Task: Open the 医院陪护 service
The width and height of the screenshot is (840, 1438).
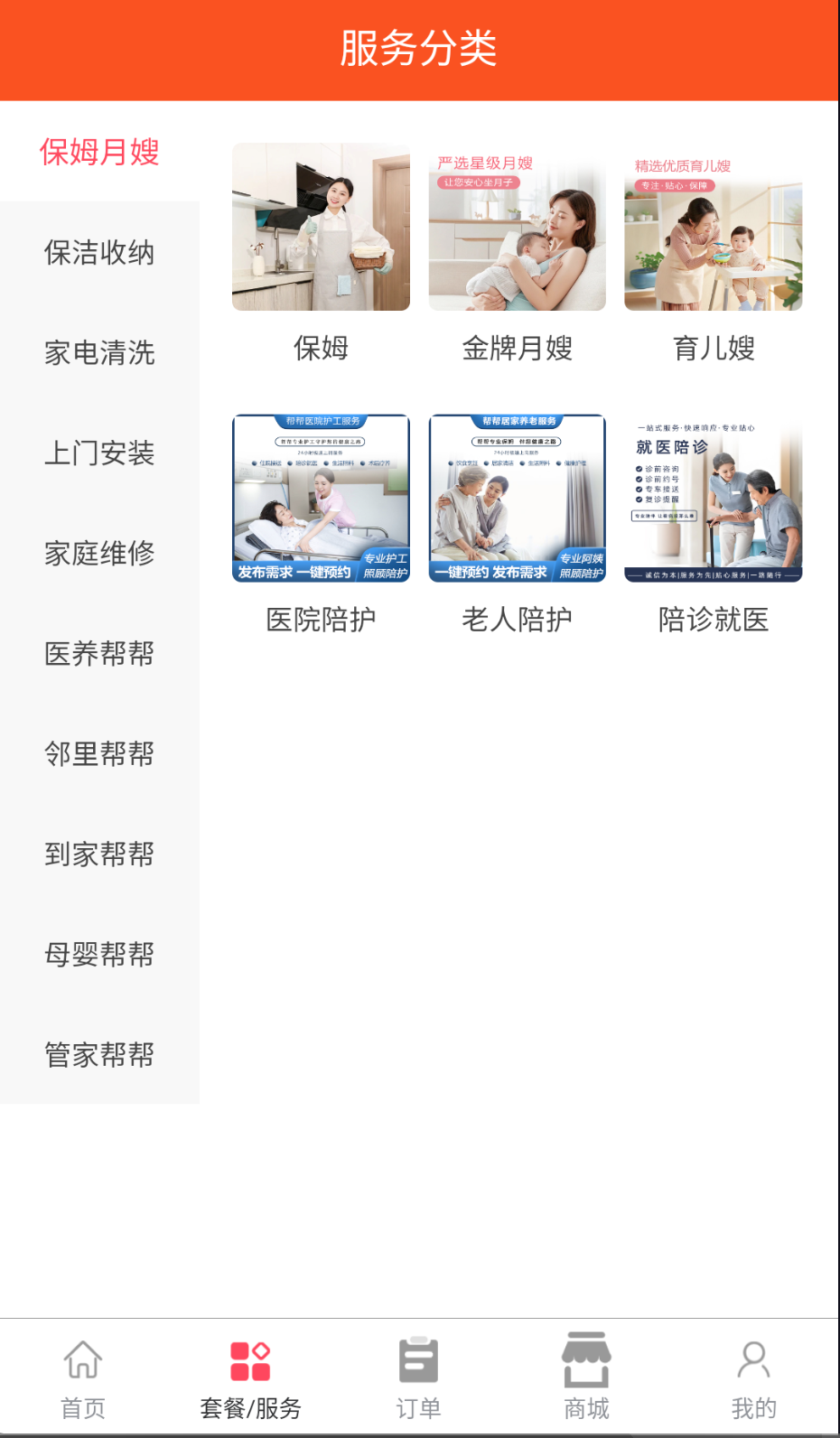Action: pyautogui.click(x=321, y=526)
